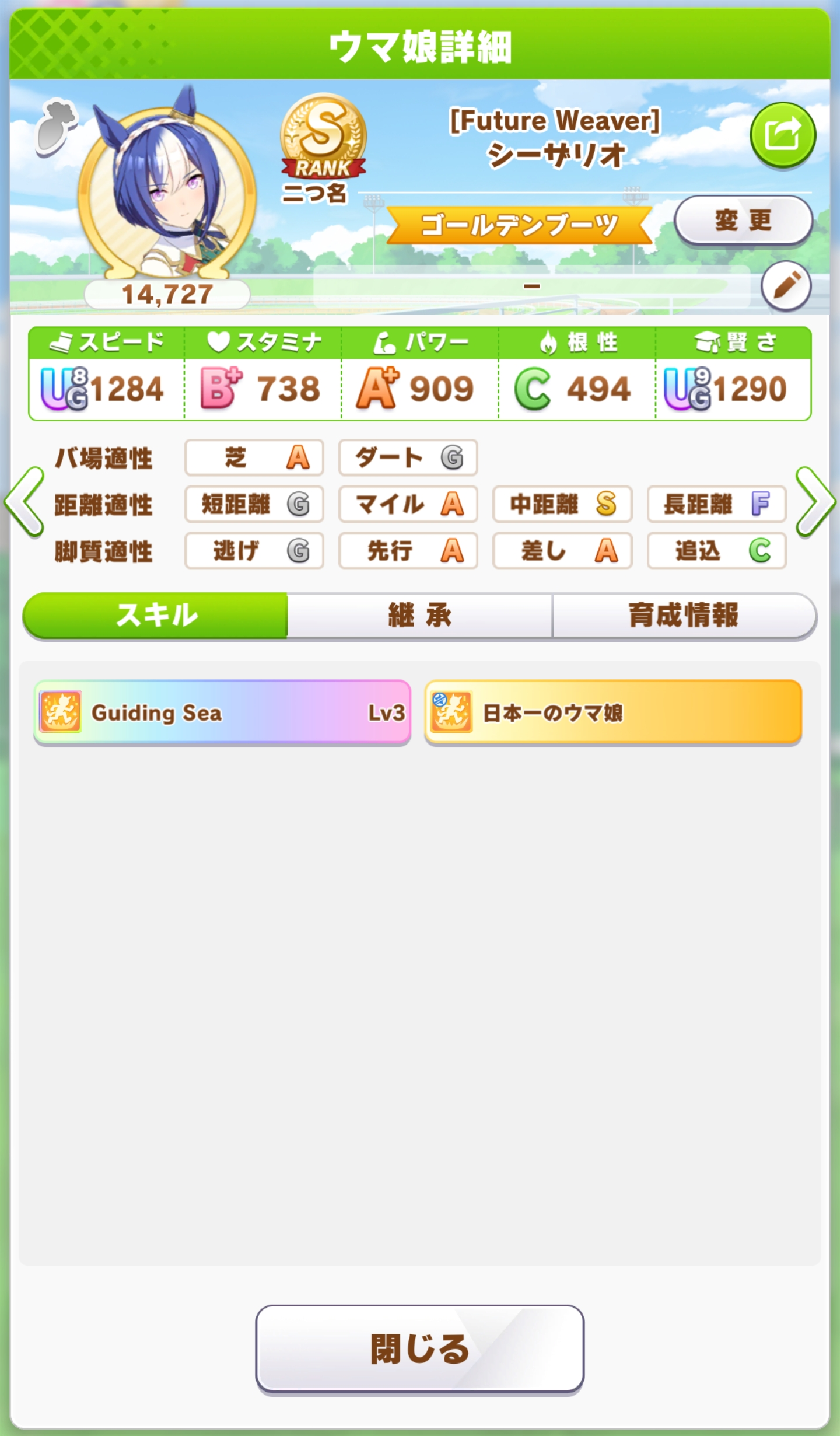840x1436 pixels.
Task: Open the 育成情報 tab
Action: tap(684, 616)
